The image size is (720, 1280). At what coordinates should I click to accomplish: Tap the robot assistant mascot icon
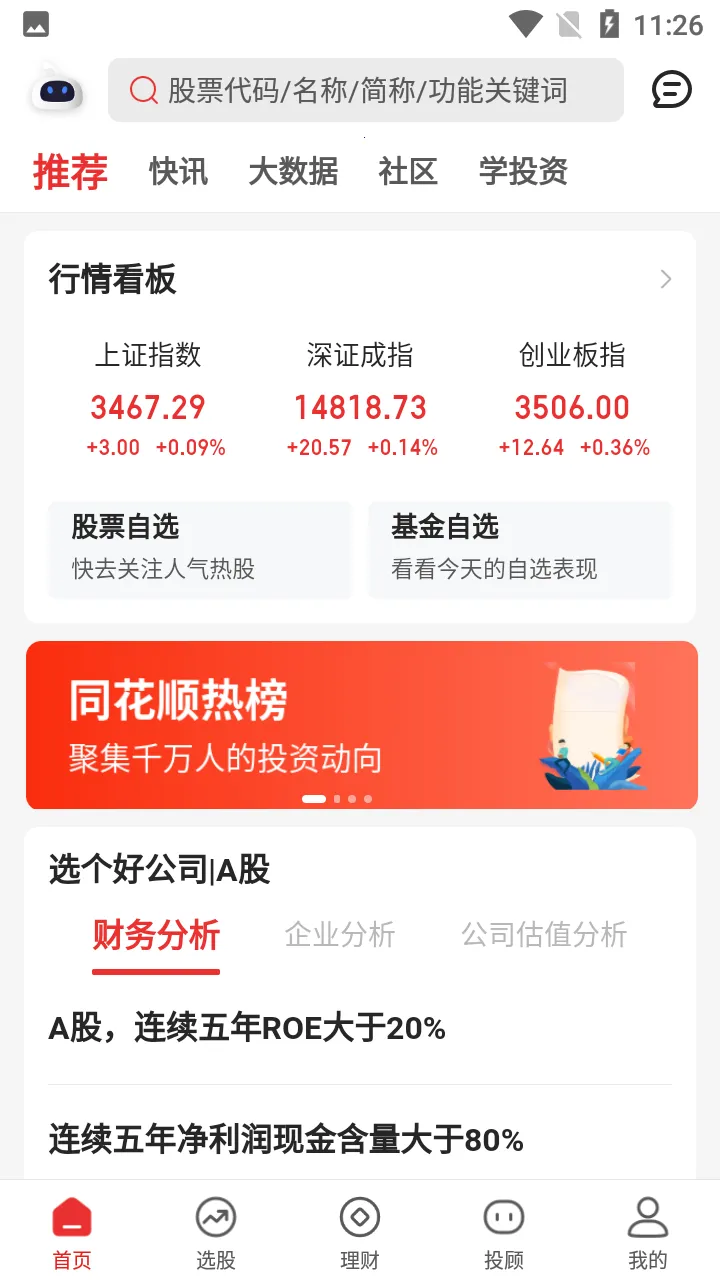pyautogui.click(x=57, y=90)
